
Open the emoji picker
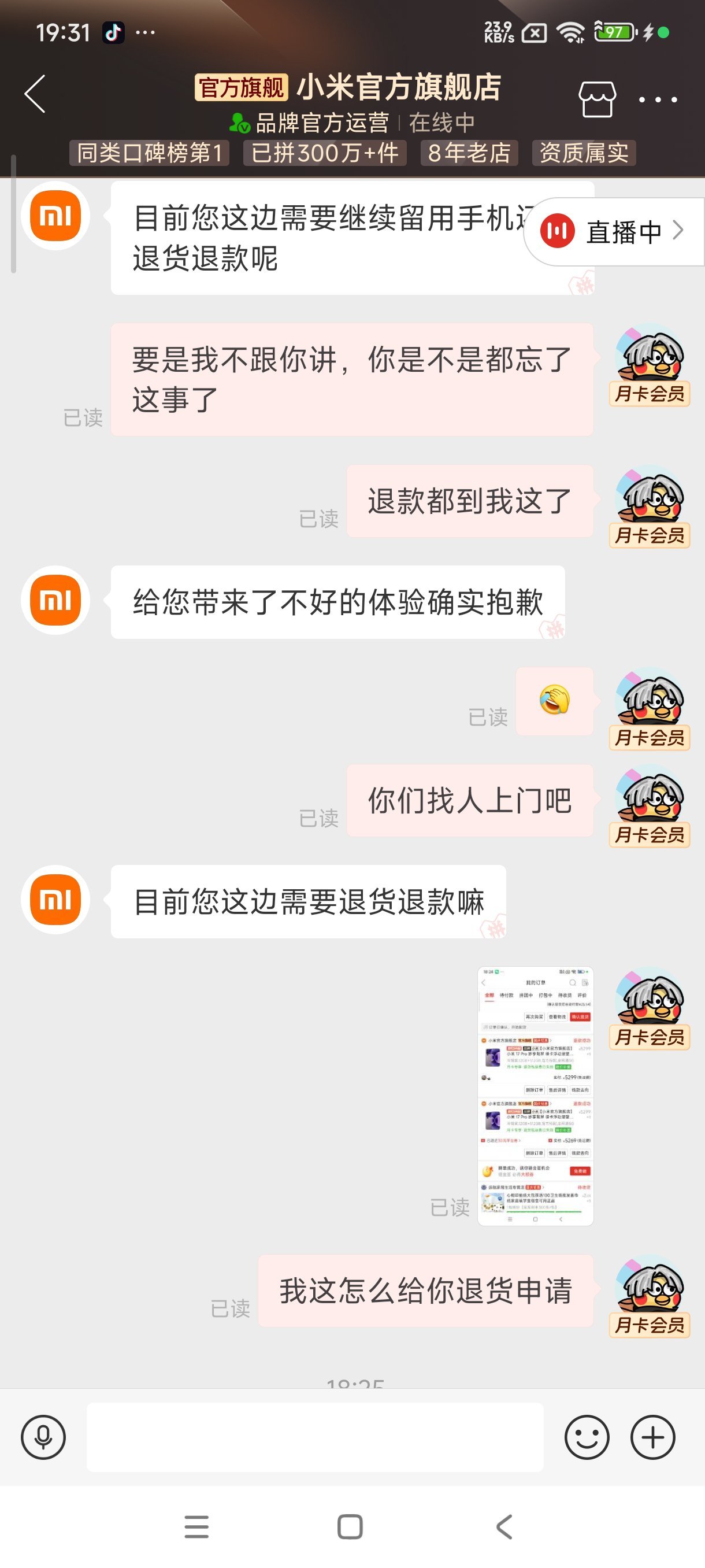(x=587, y=1437)
